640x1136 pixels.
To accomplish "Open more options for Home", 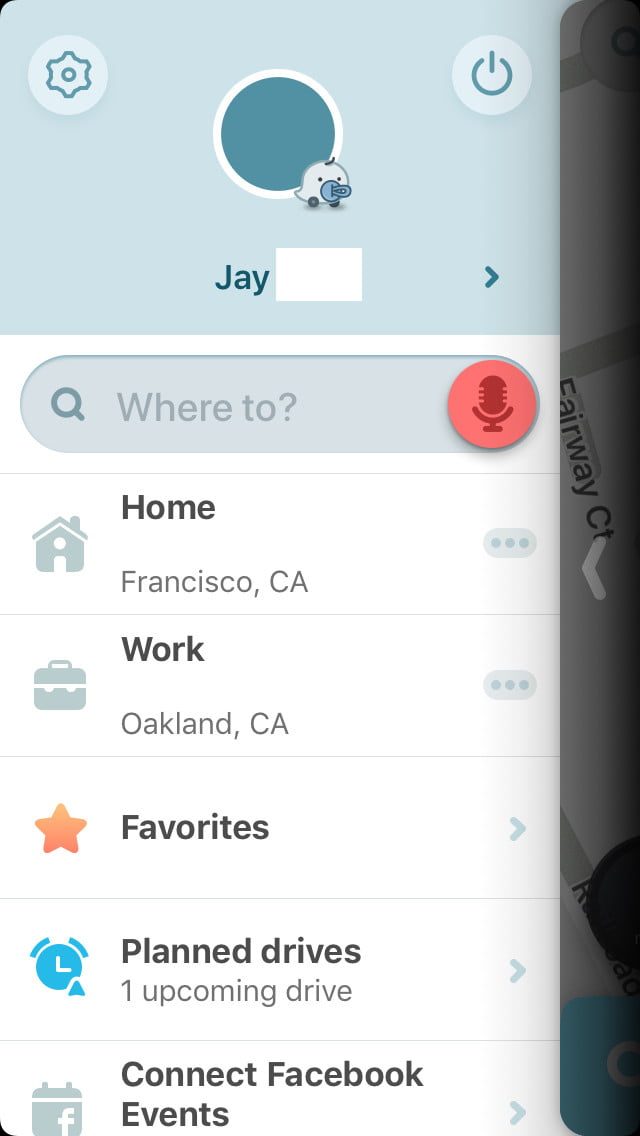I will 510,544.
